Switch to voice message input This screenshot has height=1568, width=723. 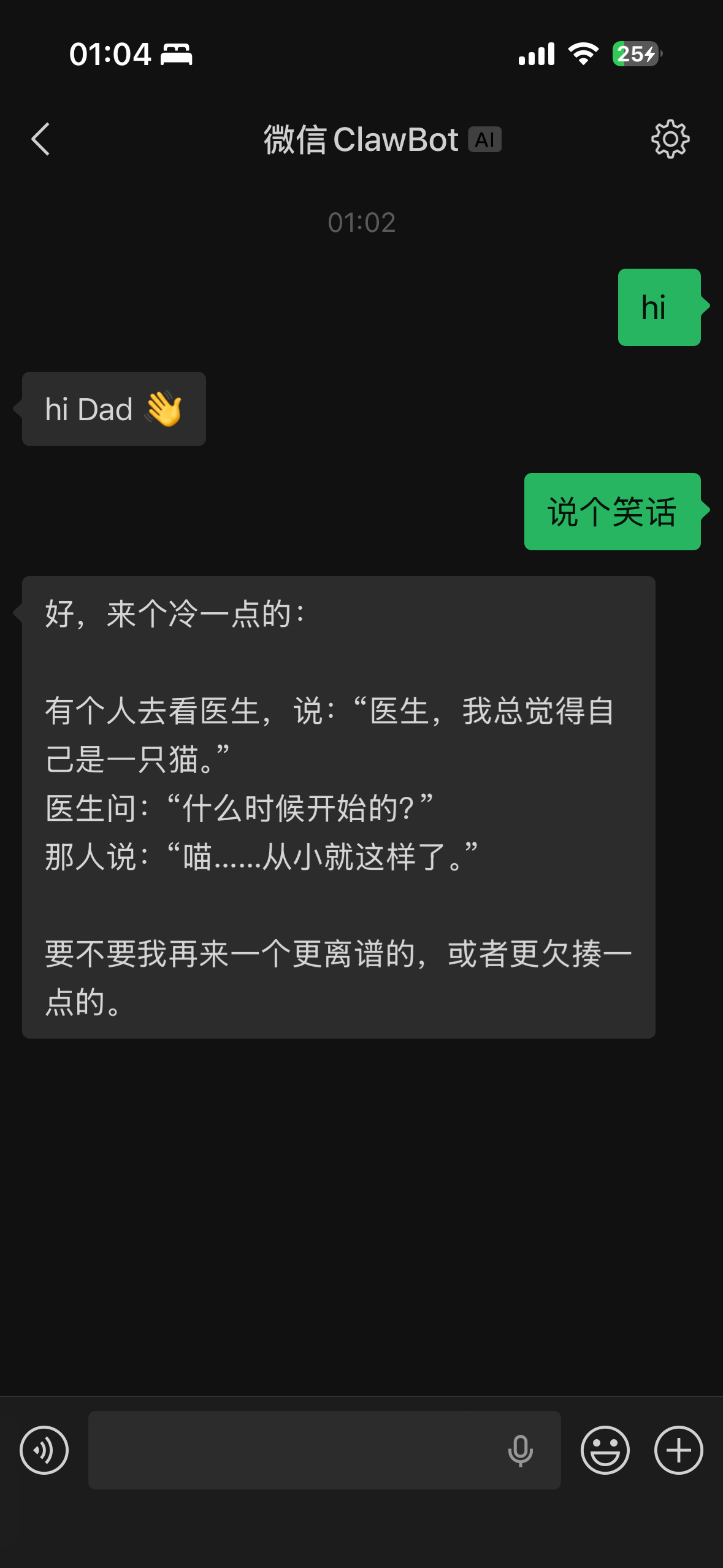coord(44,1450)
